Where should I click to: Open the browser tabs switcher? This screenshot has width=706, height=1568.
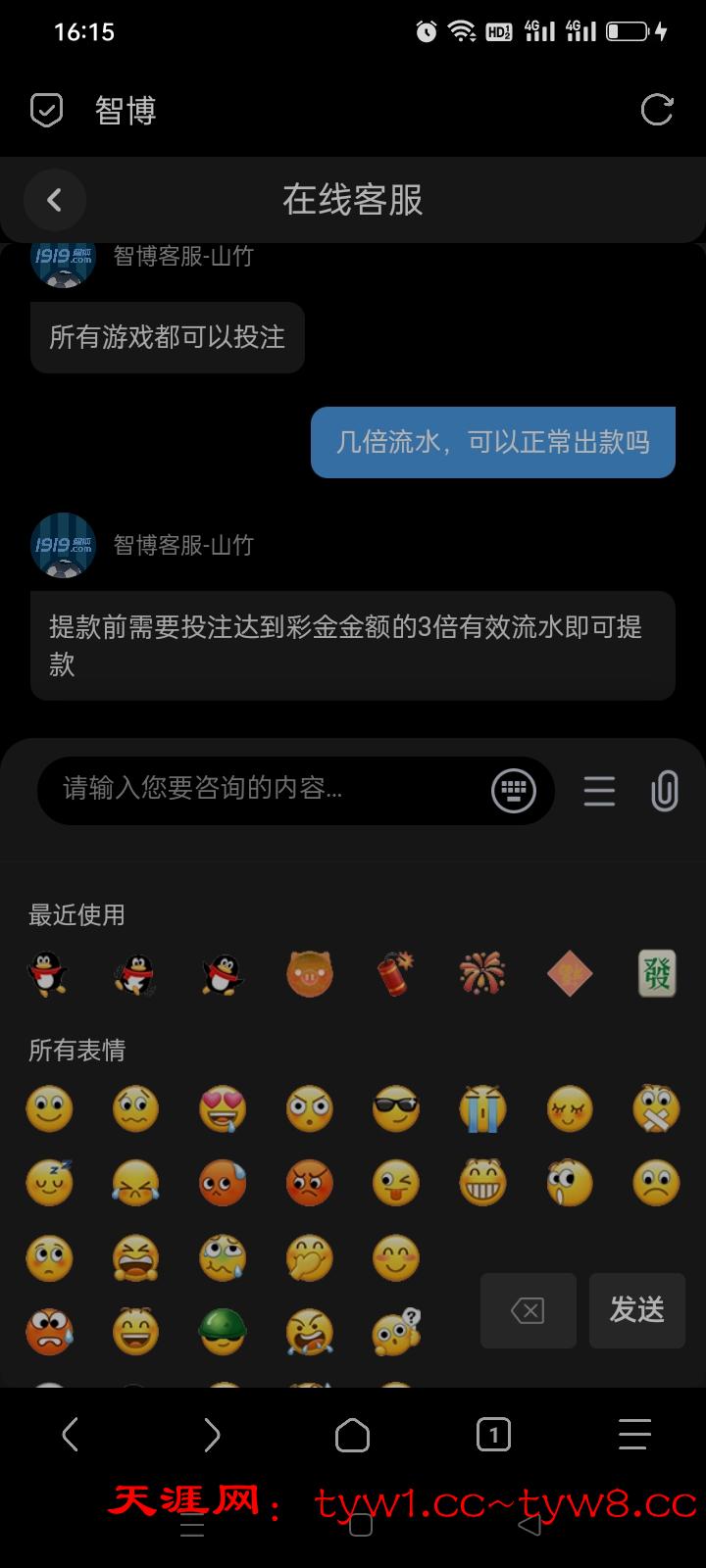coord(493,1436)
